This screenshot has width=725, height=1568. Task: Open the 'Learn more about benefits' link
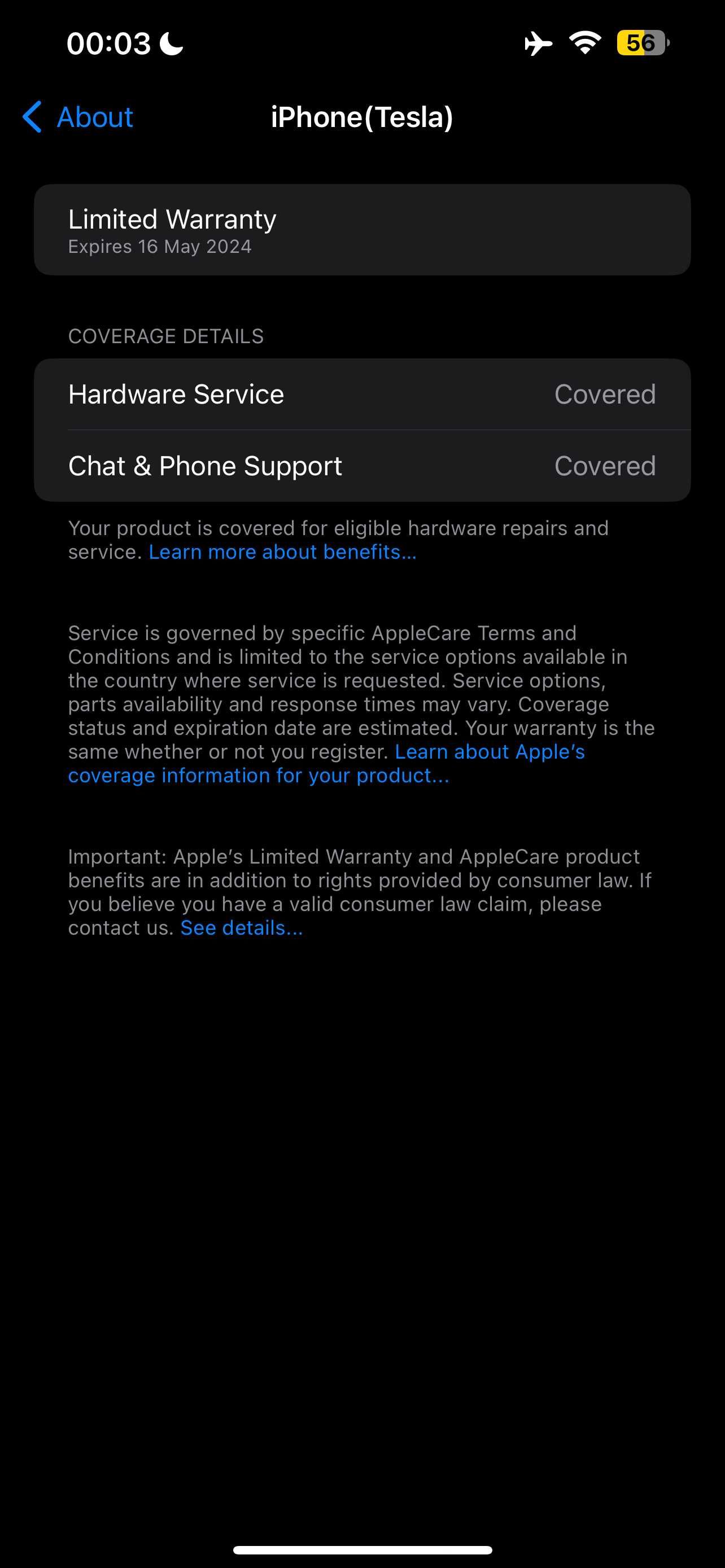(282, 552)
